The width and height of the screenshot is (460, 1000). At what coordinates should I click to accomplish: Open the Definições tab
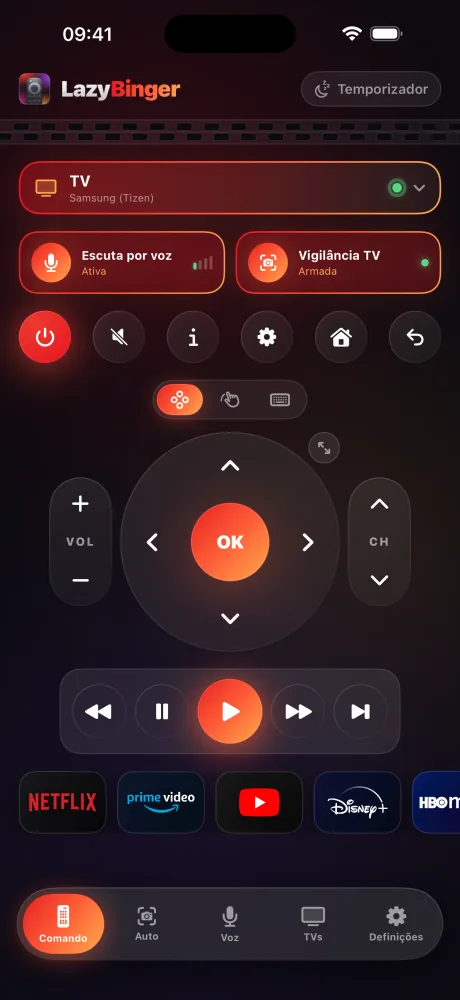(x=396, y=924)
